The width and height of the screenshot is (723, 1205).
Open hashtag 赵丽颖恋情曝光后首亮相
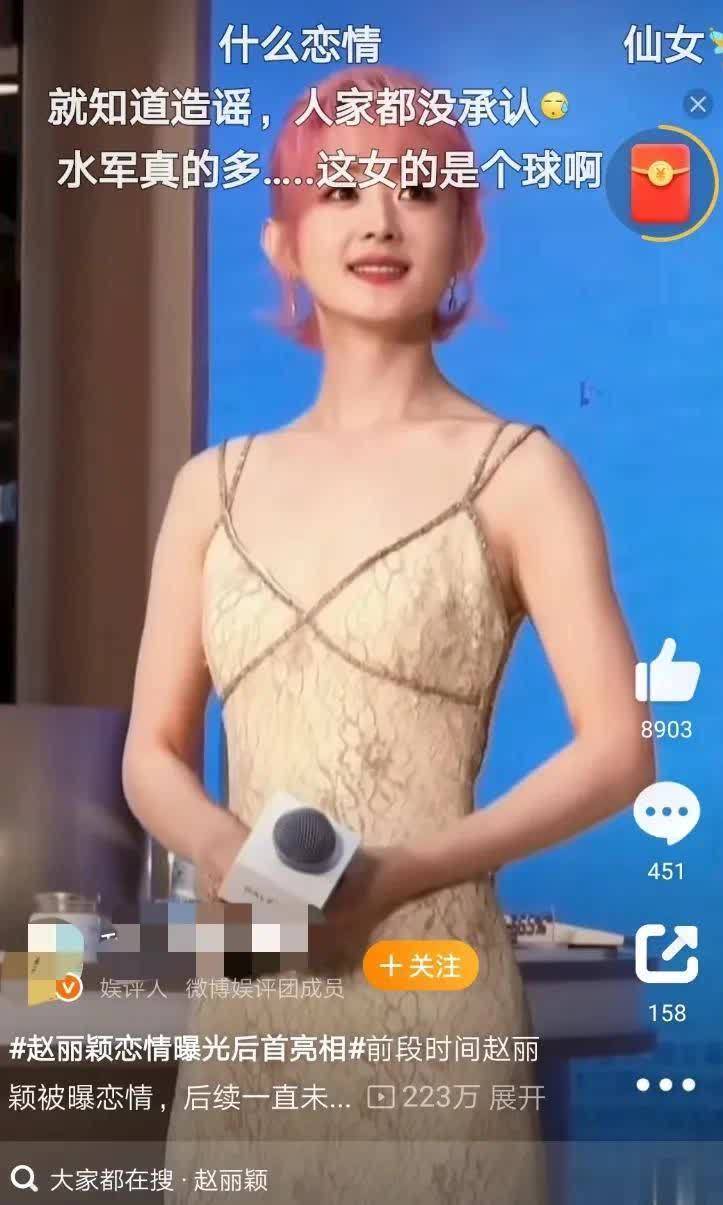pyautogui.click(x=178, y=1050)
